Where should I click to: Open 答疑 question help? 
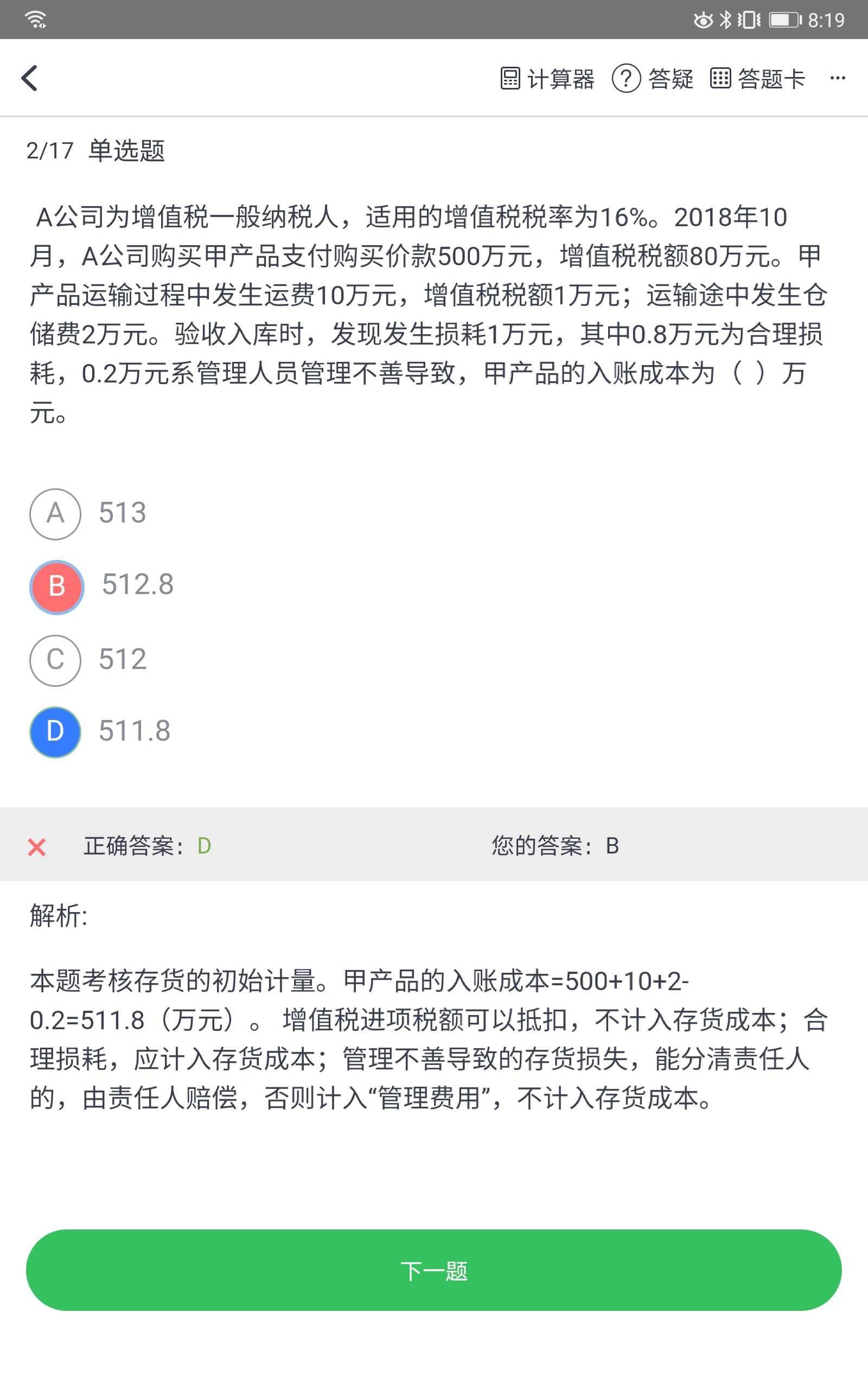coord(653,79)
